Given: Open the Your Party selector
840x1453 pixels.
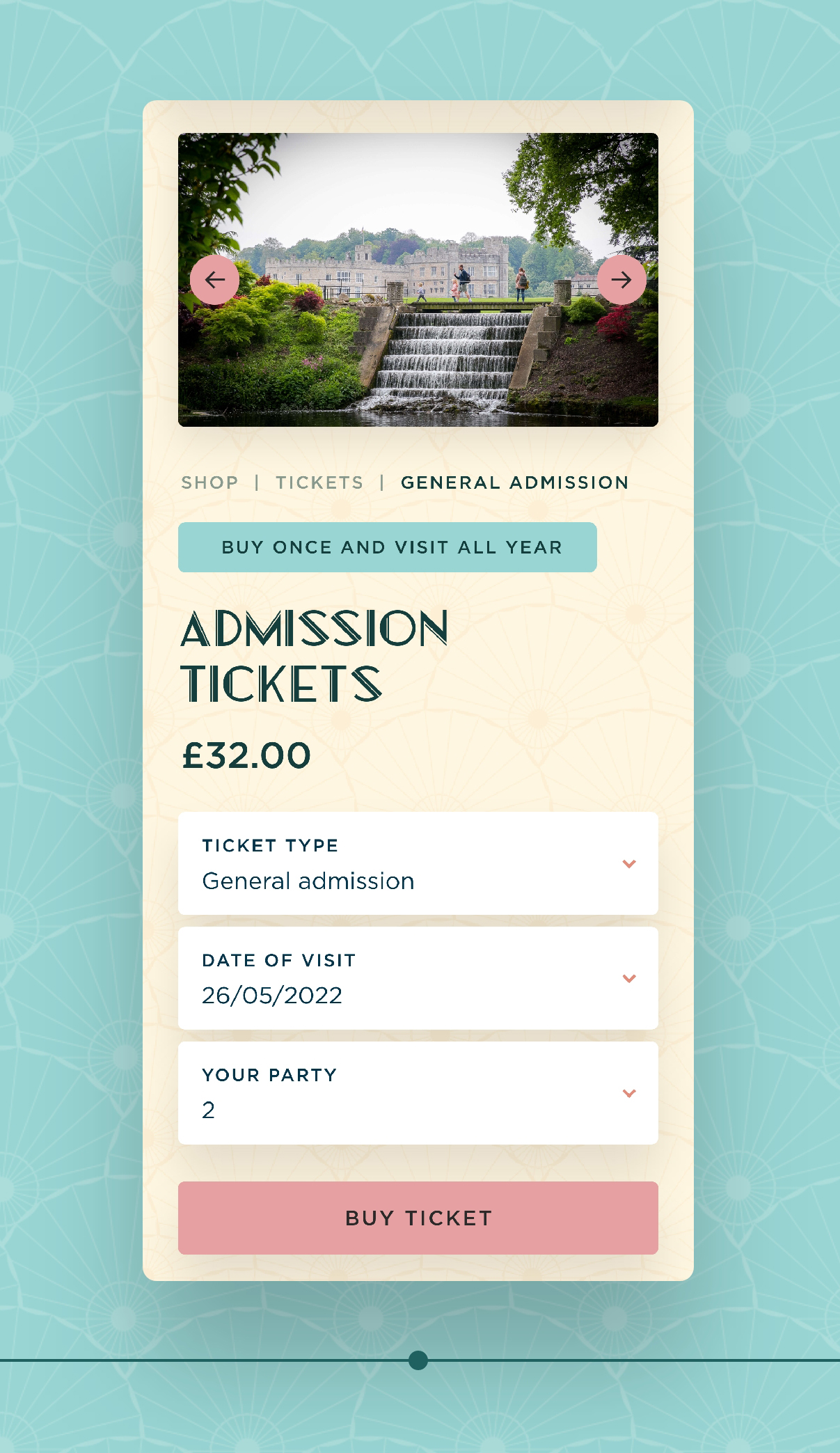Looking at the screenshot, I should [x=418, y=1093].
